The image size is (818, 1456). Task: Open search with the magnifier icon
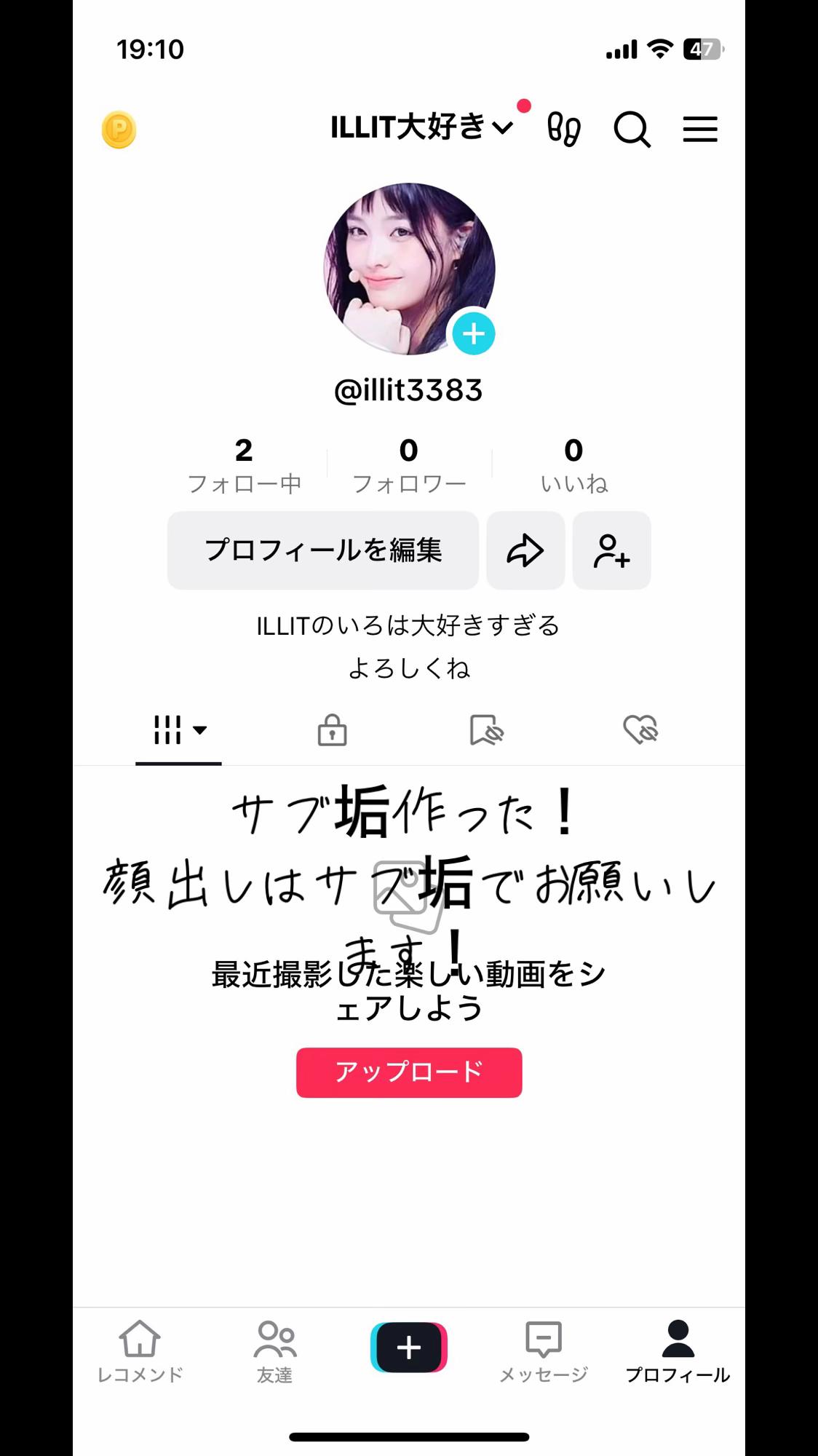click(x=632, y=130)
